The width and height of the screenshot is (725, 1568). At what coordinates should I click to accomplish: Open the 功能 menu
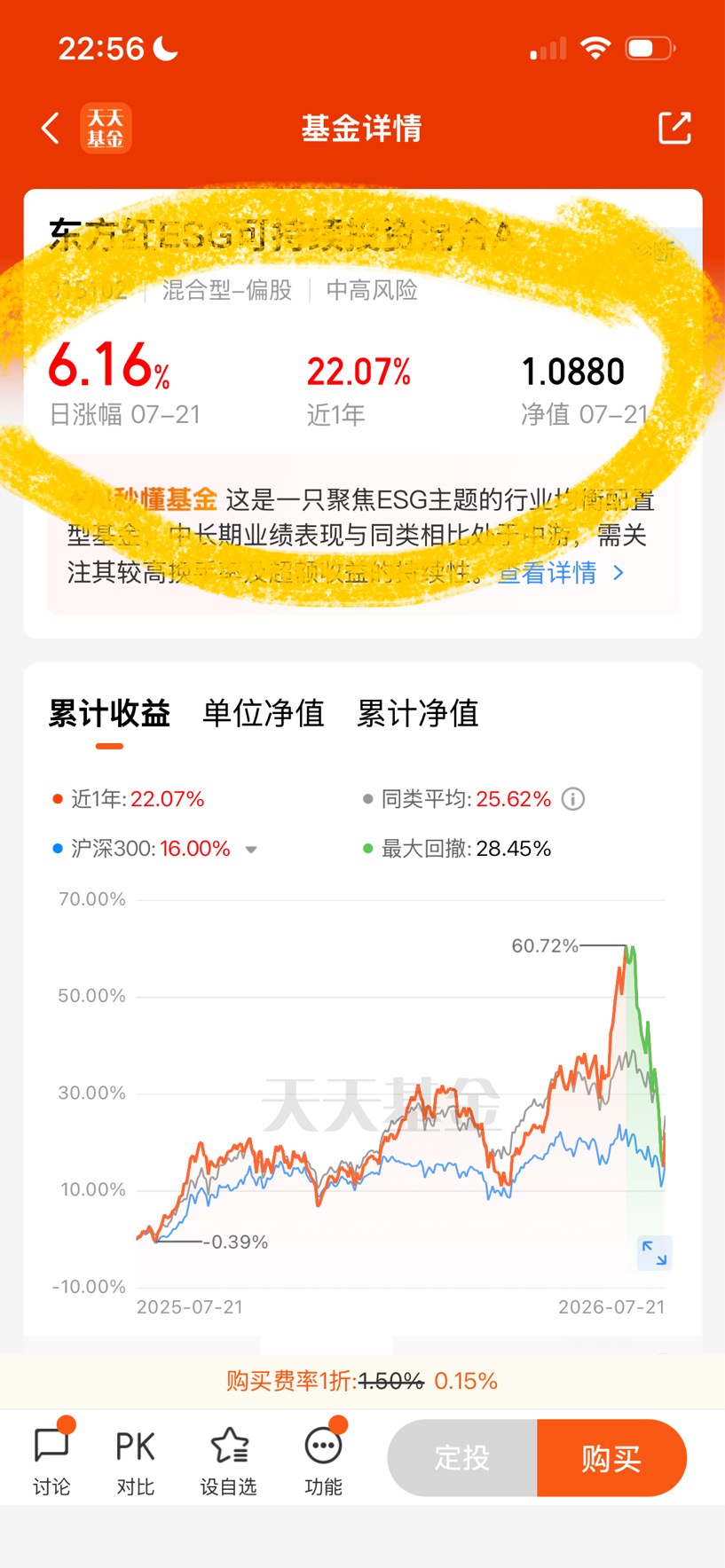coord(323,1458)
